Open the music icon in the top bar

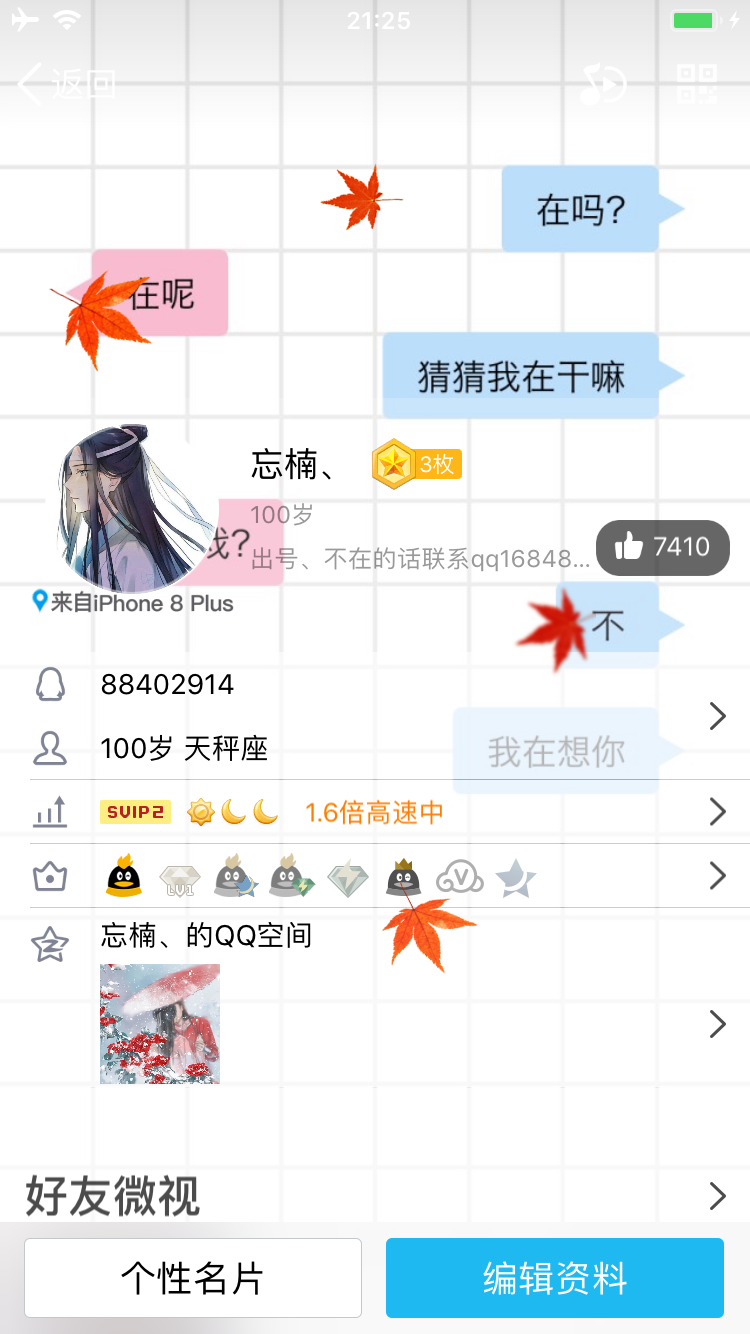tap(603, 84)
